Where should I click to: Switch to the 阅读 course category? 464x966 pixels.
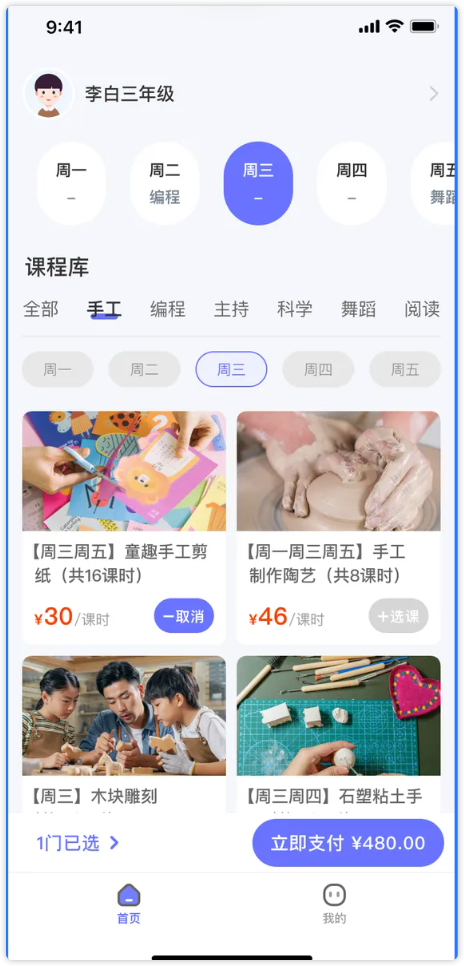pos(422,309)
